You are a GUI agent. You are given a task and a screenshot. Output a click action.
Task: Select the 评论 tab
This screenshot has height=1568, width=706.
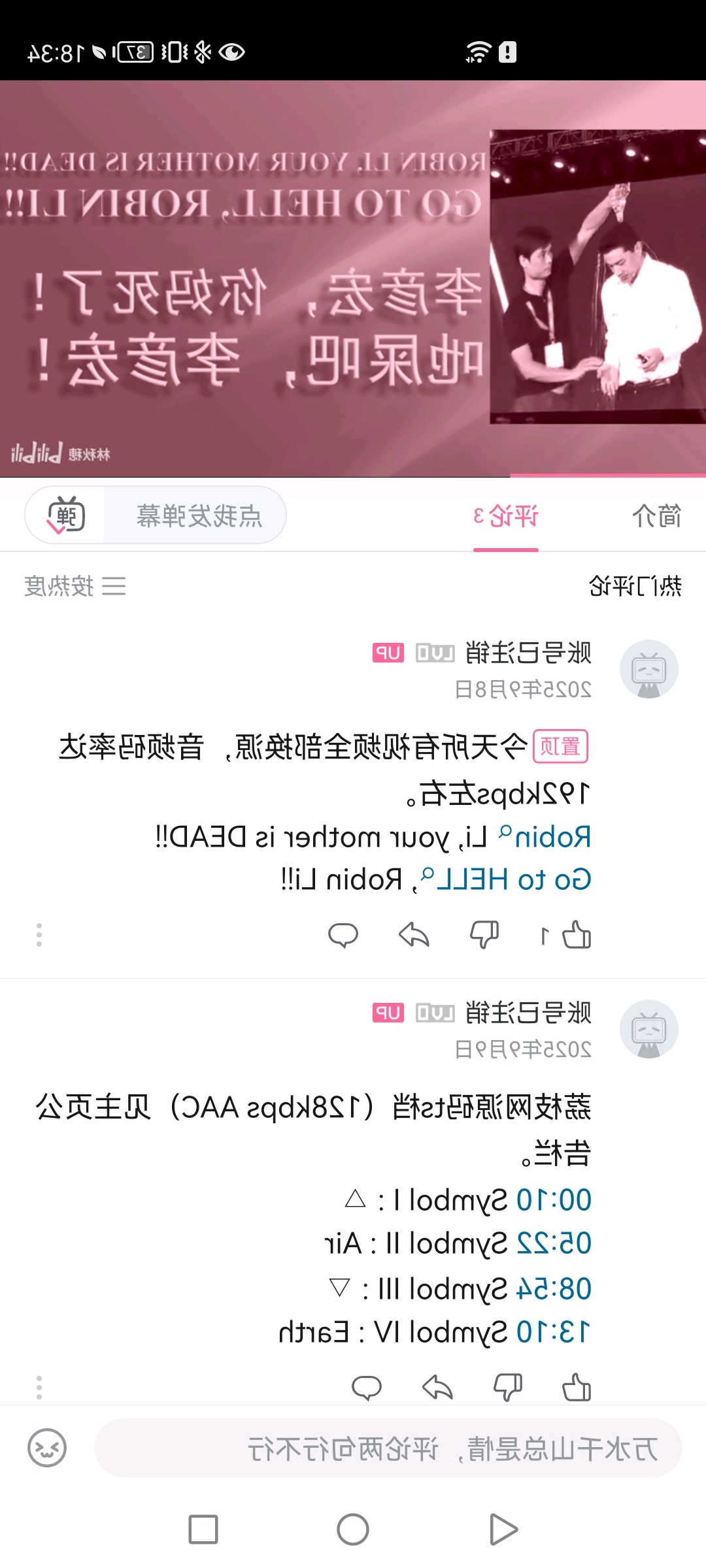(506, 516)
